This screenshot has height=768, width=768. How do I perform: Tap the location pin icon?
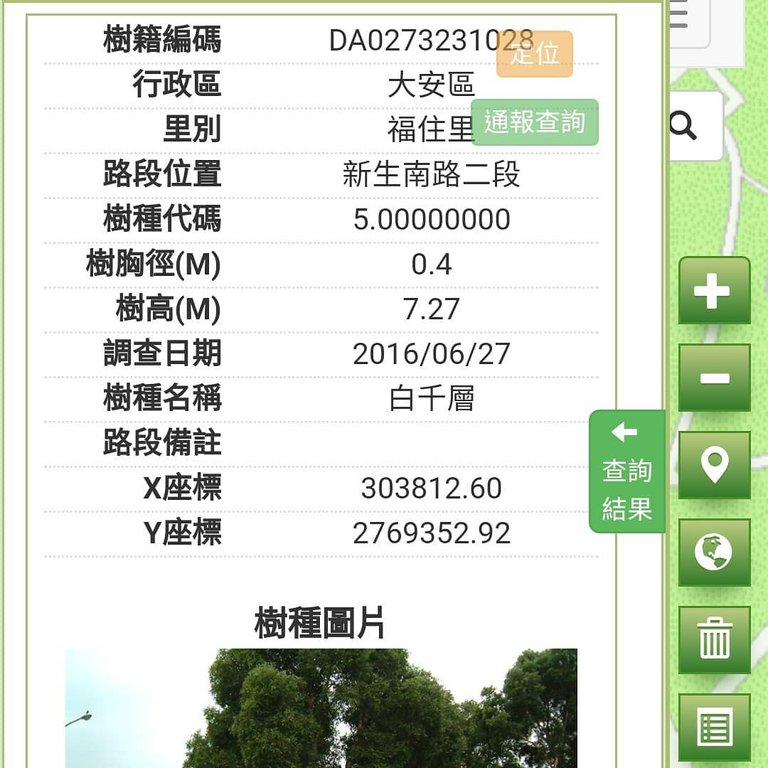(713, 465)
